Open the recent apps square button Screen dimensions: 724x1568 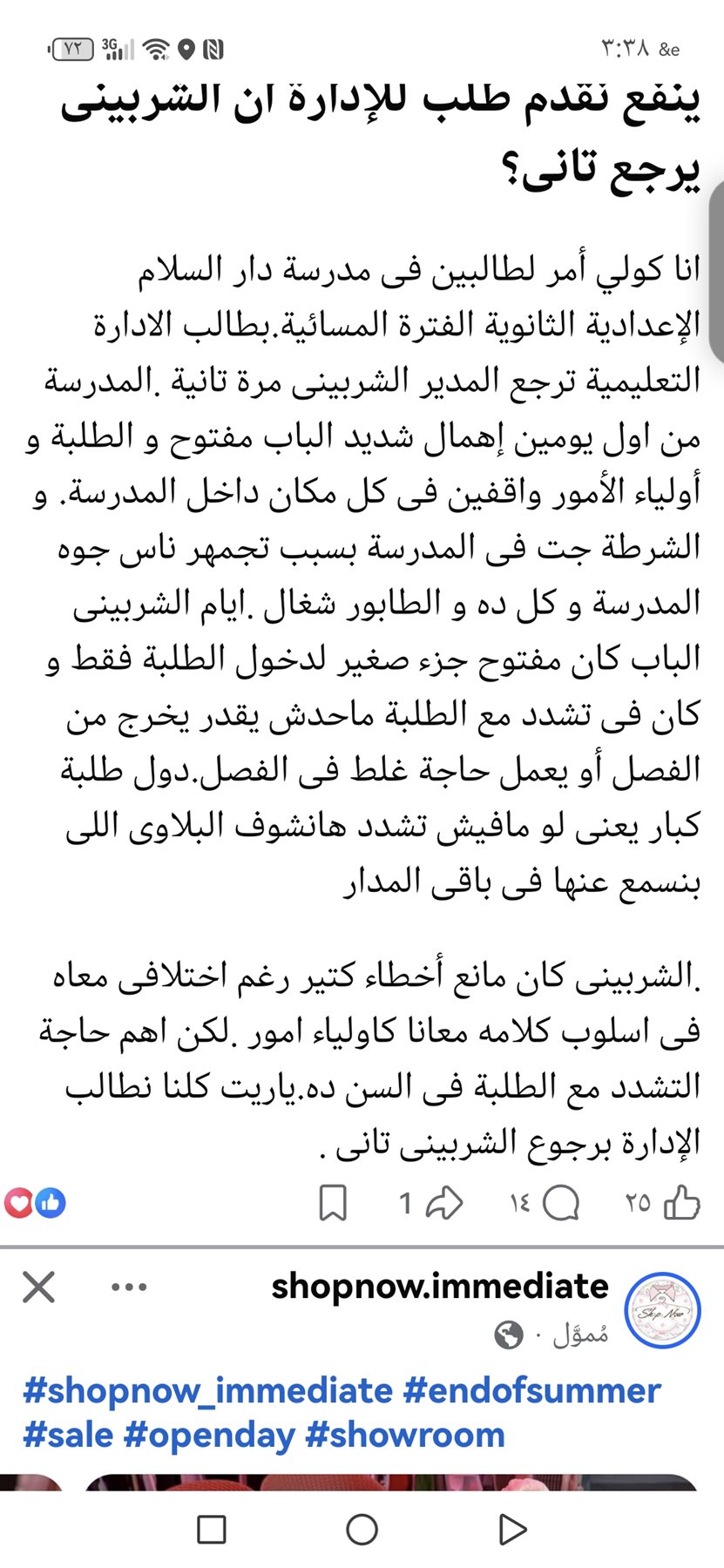[x=212, y=1529]
